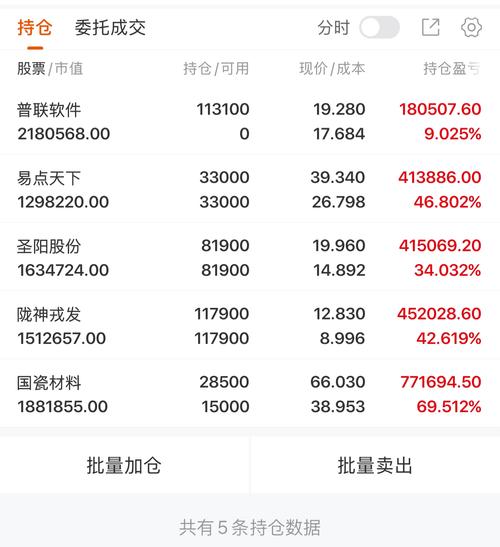
Task: Select the 持仓 tab
Action: 35,28
